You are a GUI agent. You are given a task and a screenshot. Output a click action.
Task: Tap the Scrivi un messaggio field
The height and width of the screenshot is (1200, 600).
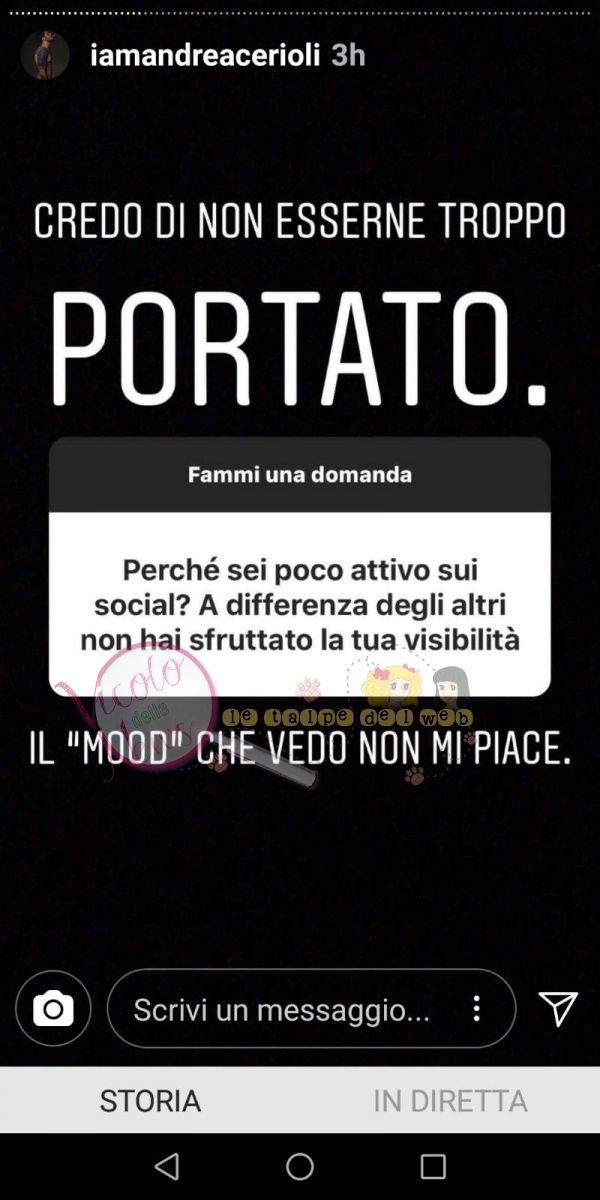(x=282, y=1010)
